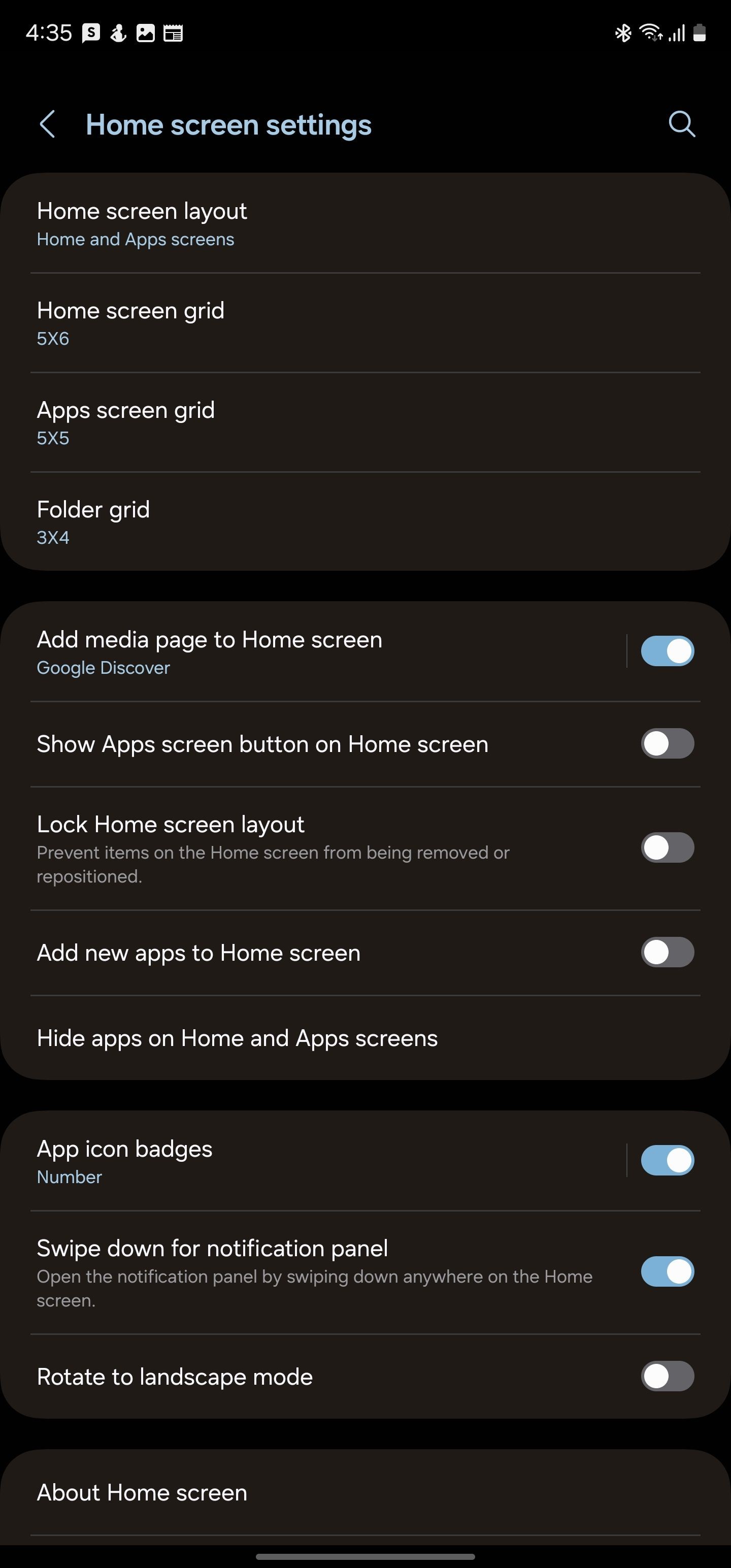Screen dimensions: 731x1568
Task: Open About Home screen
Action: tap(365, 1492)
